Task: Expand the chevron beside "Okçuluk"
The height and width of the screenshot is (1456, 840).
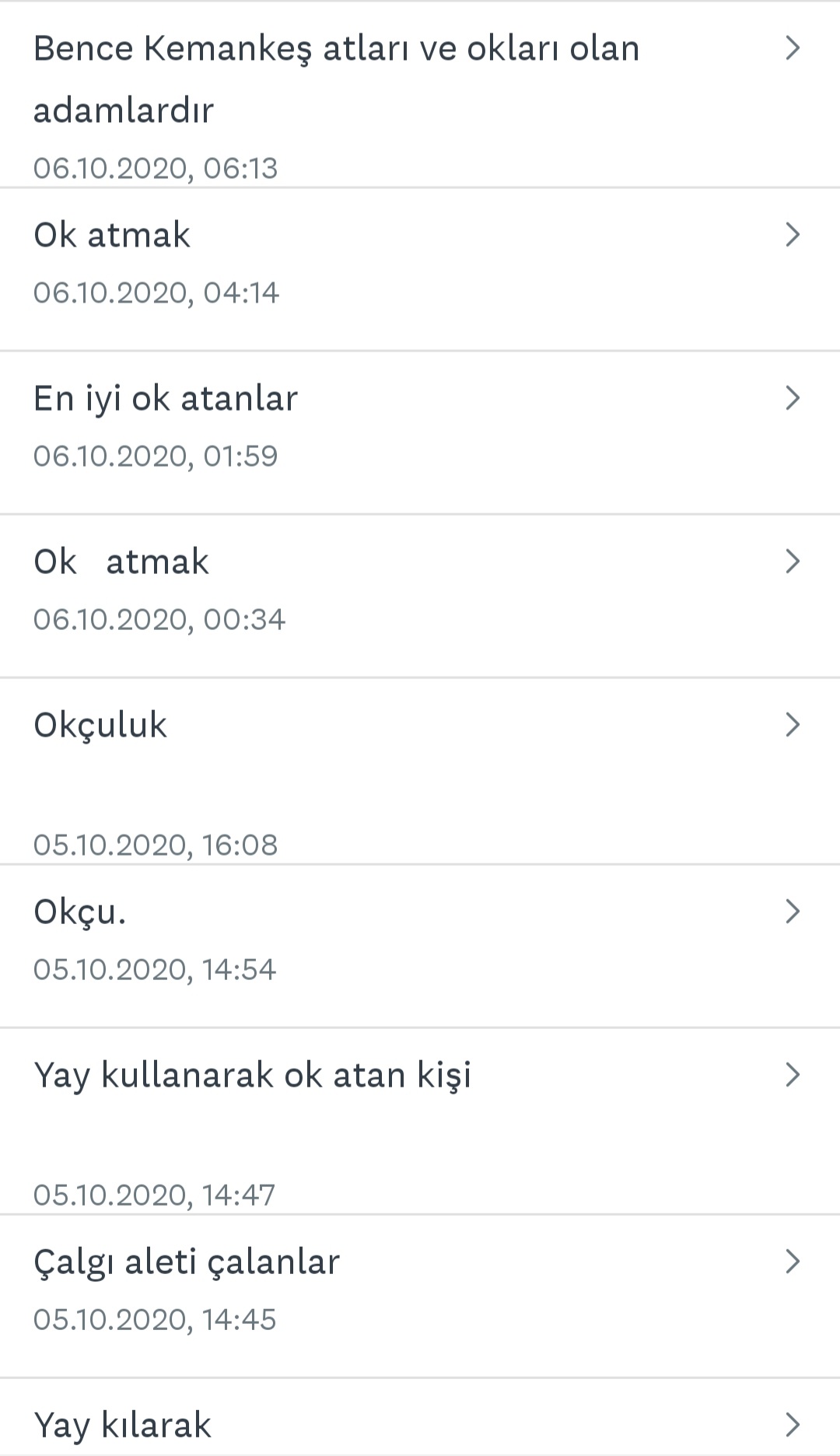Action: pos(793,724)
